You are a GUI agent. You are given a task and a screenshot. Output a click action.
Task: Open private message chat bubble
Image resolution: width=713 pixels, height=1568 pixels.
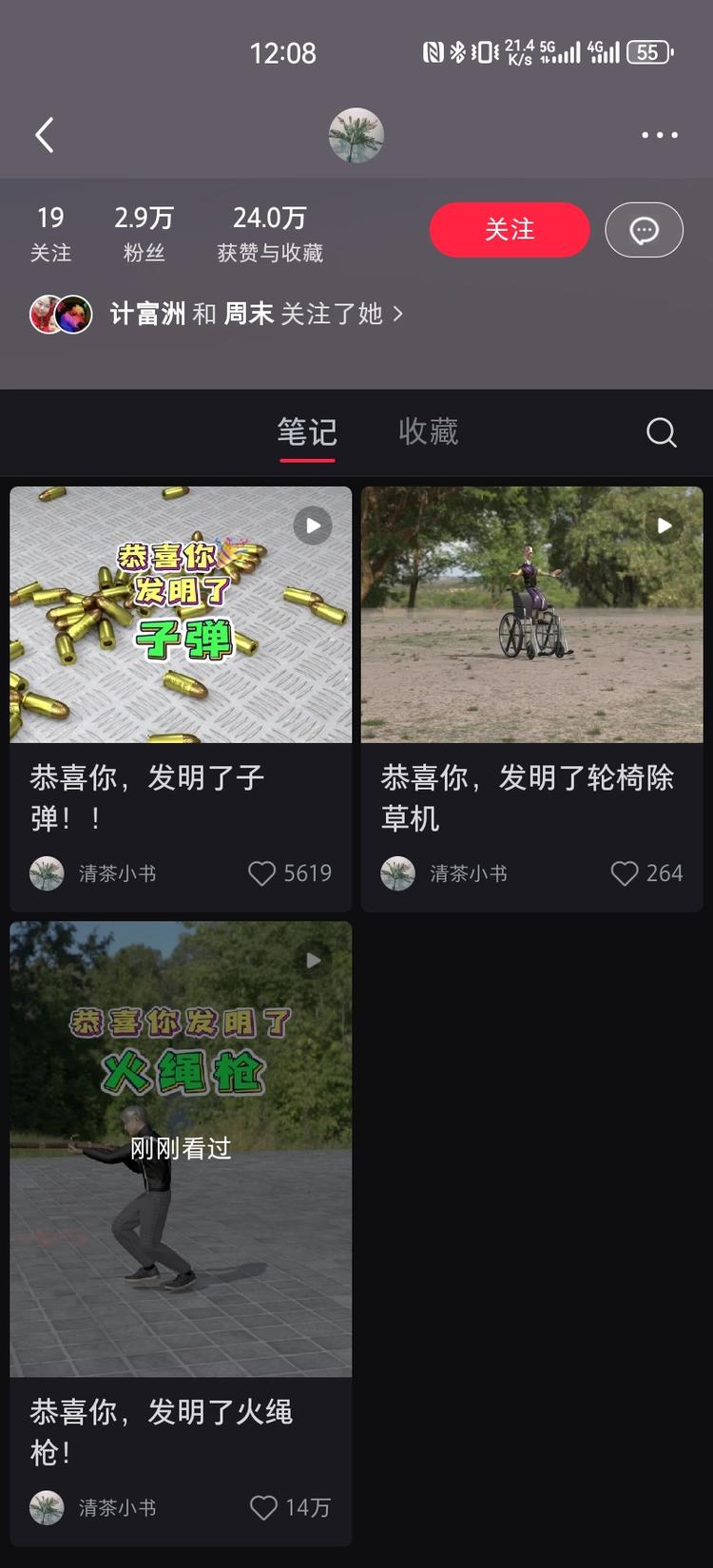644,230
